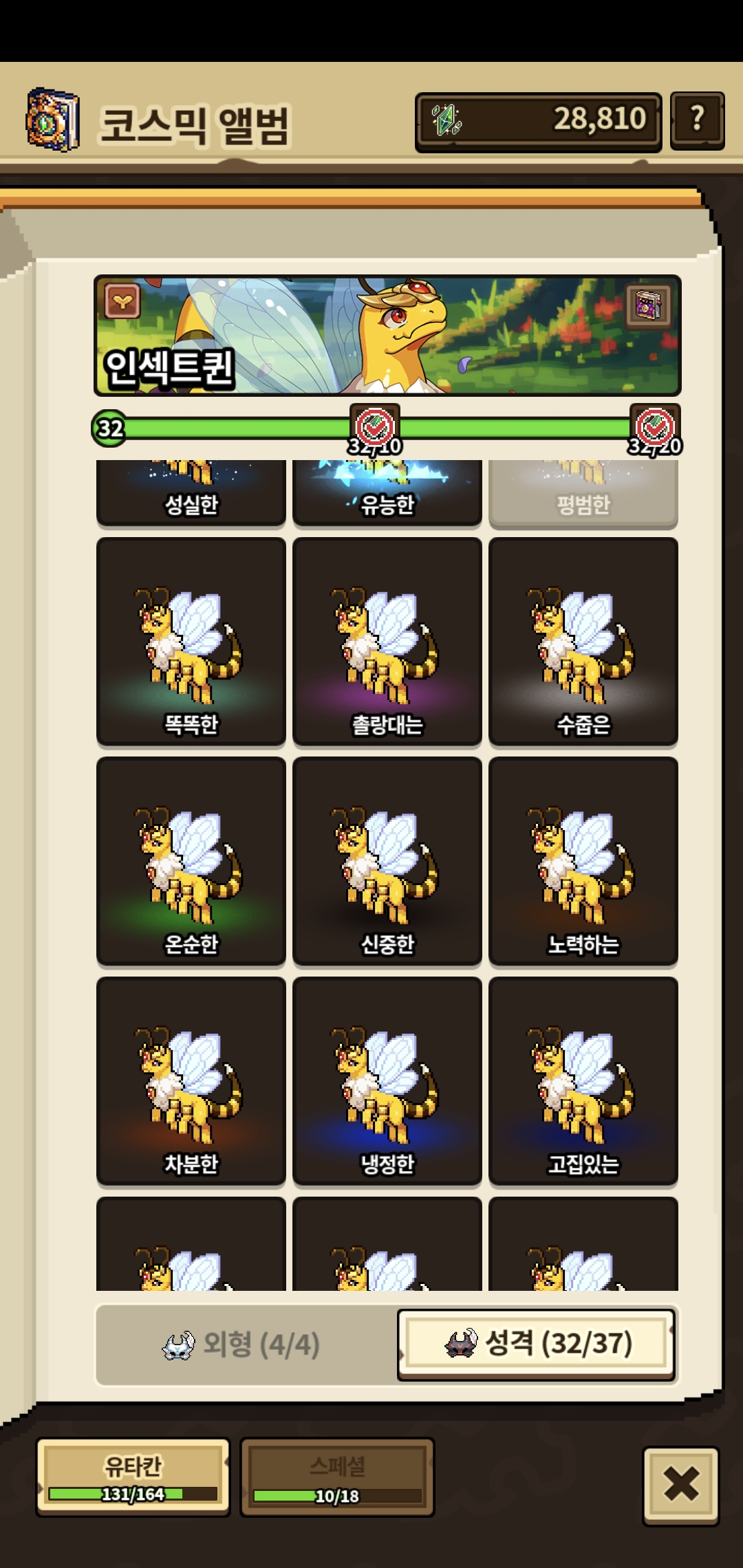Tap the evolution tree icon on 인섹트퀸 banner

[x=123, y=301]
